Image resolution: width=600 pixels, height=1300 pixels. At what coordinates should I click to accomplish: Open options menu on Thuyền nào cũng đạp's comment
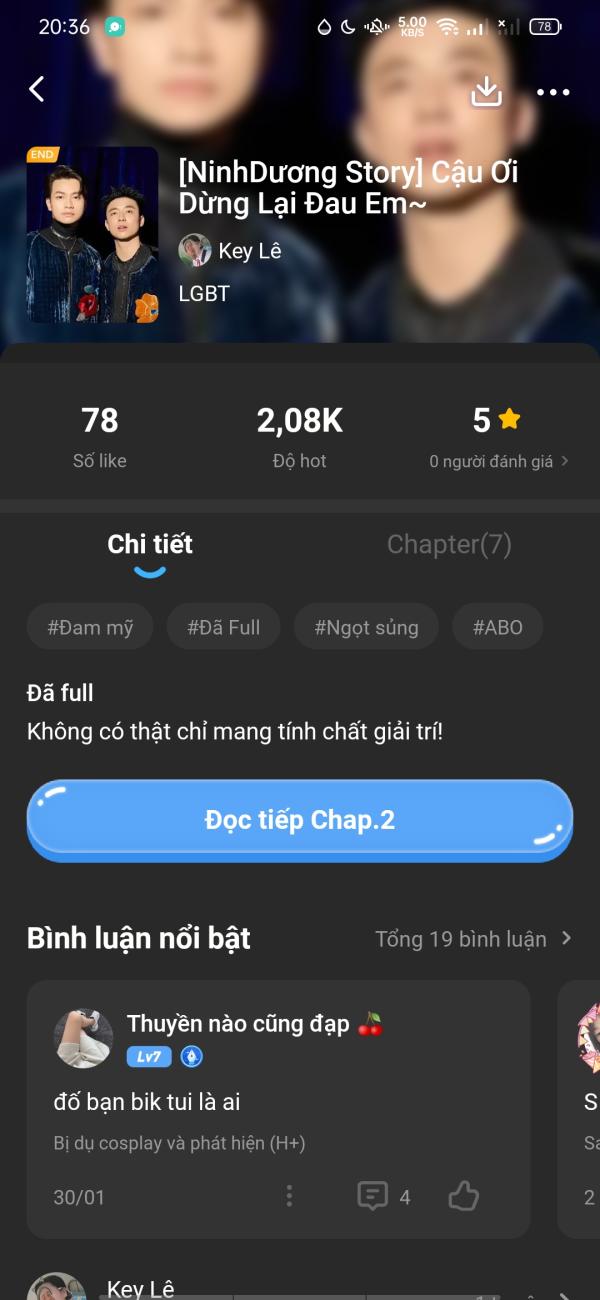tap(289, 1196)
